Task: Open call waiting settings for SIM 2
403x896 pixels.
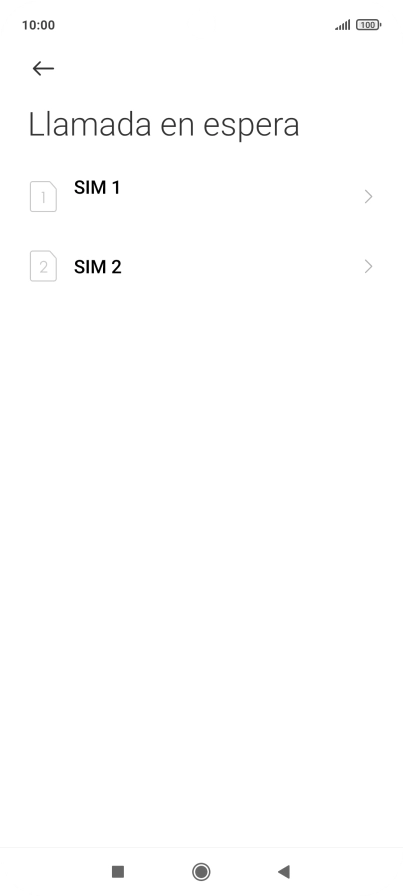Action: [201, 266]
